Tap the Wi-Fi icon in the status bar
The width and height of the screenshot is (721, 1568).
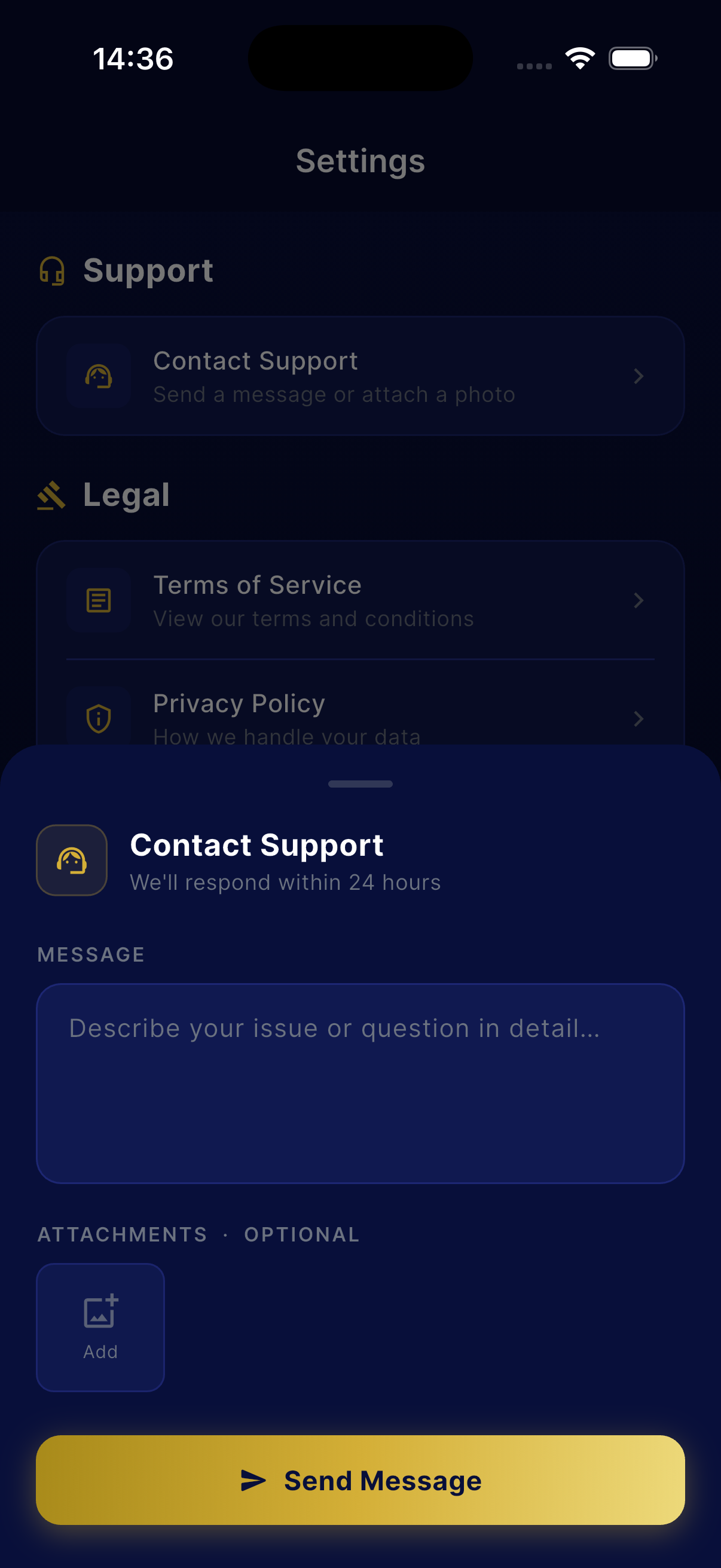(579, 58)
